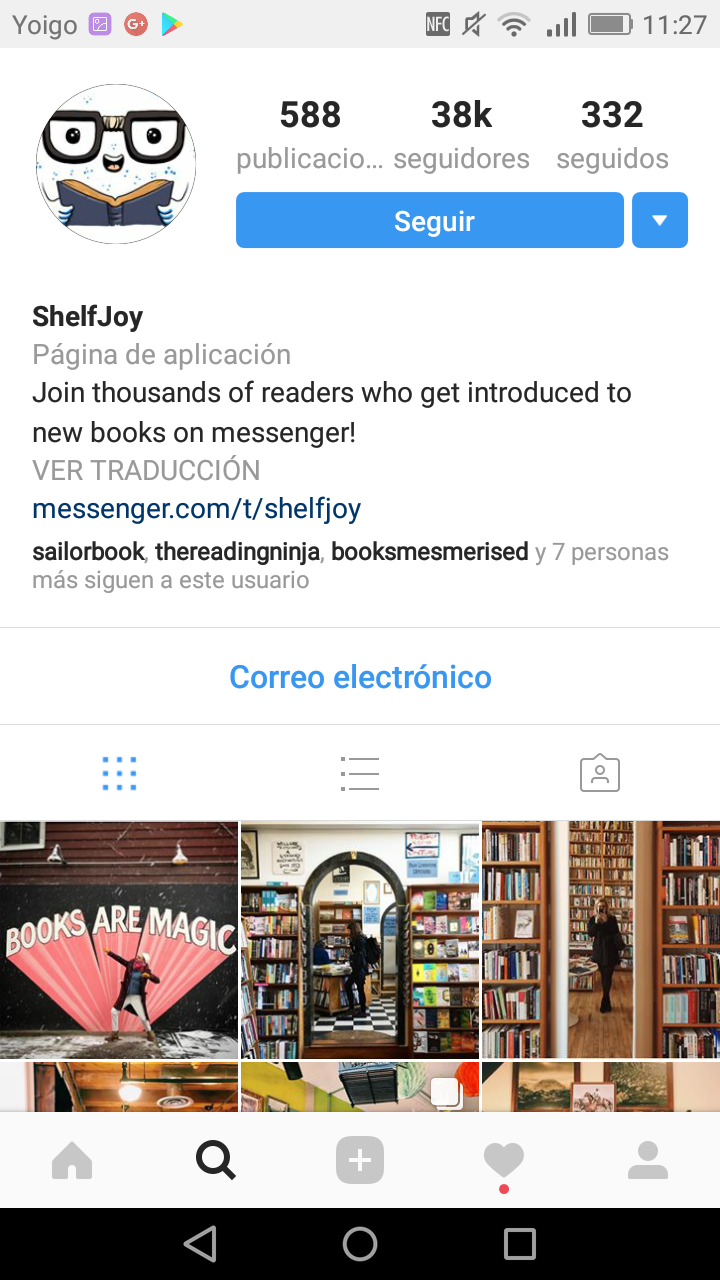720x1280 pixels.
Task: Follow ShelfJoy with the Seguir button
Action: [x=430, y=220]
